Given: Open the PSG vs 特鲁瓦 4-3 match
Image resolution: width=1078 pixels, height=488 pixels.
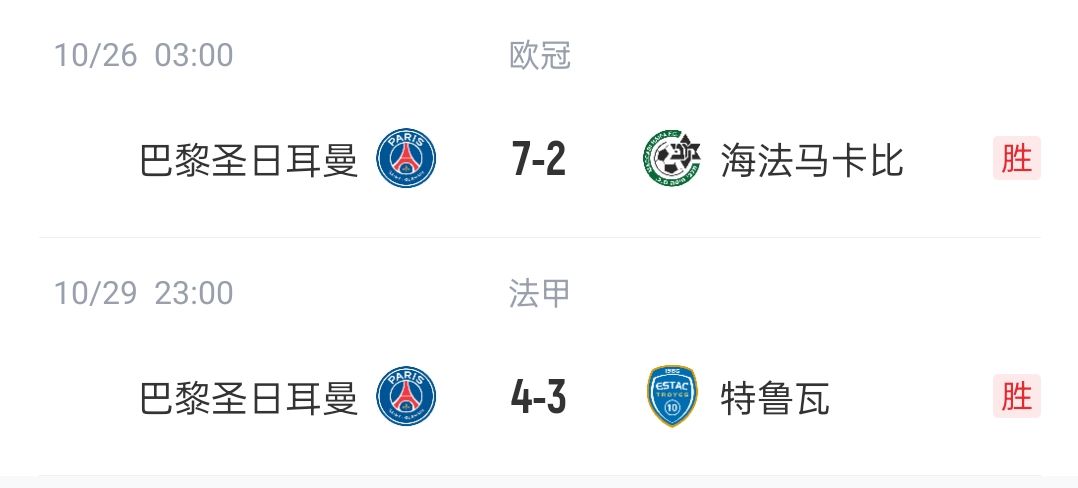Looking at the screenshot, I should click(539, 398).
